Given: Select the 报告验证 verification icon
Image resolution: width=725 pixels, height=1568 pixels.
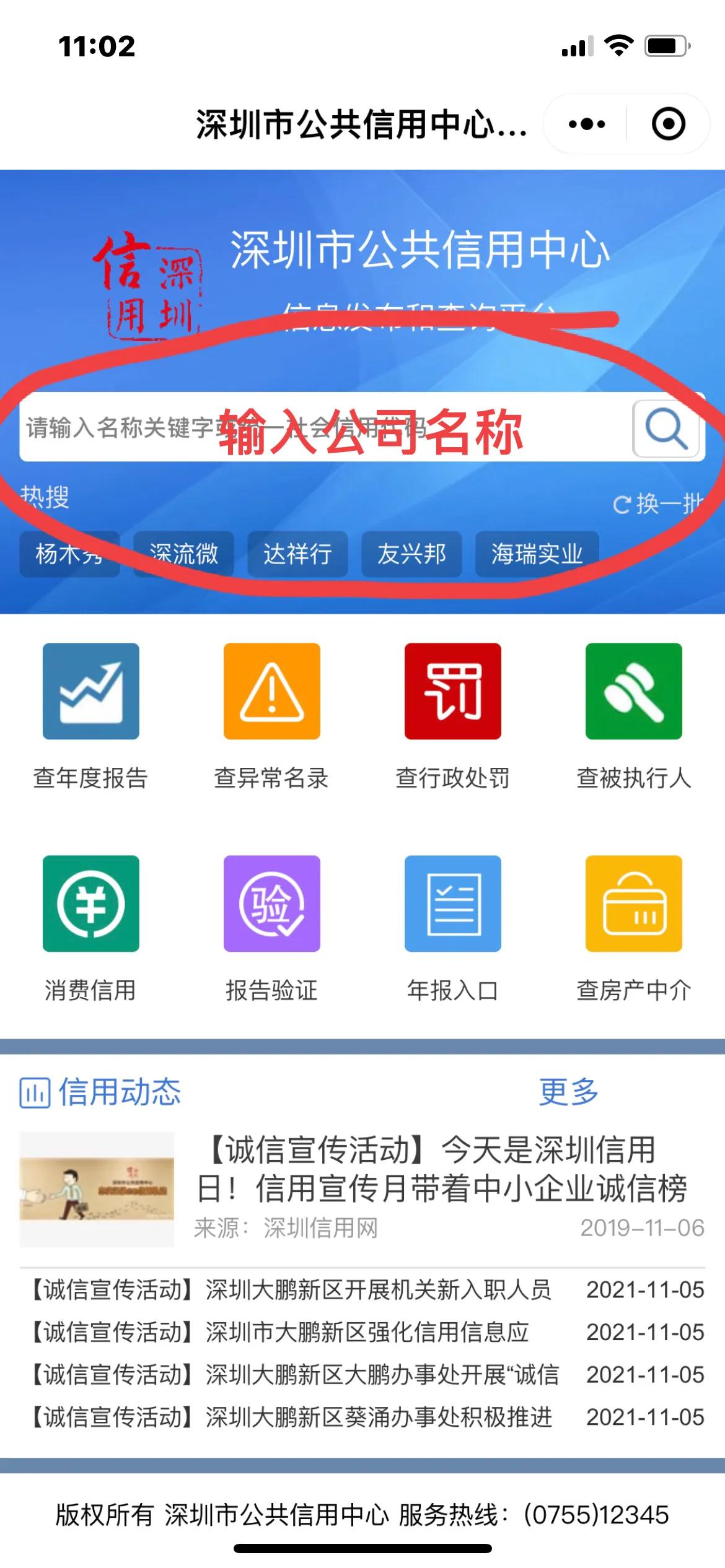Looking at the screenshot, I should (x=271, y=905).
